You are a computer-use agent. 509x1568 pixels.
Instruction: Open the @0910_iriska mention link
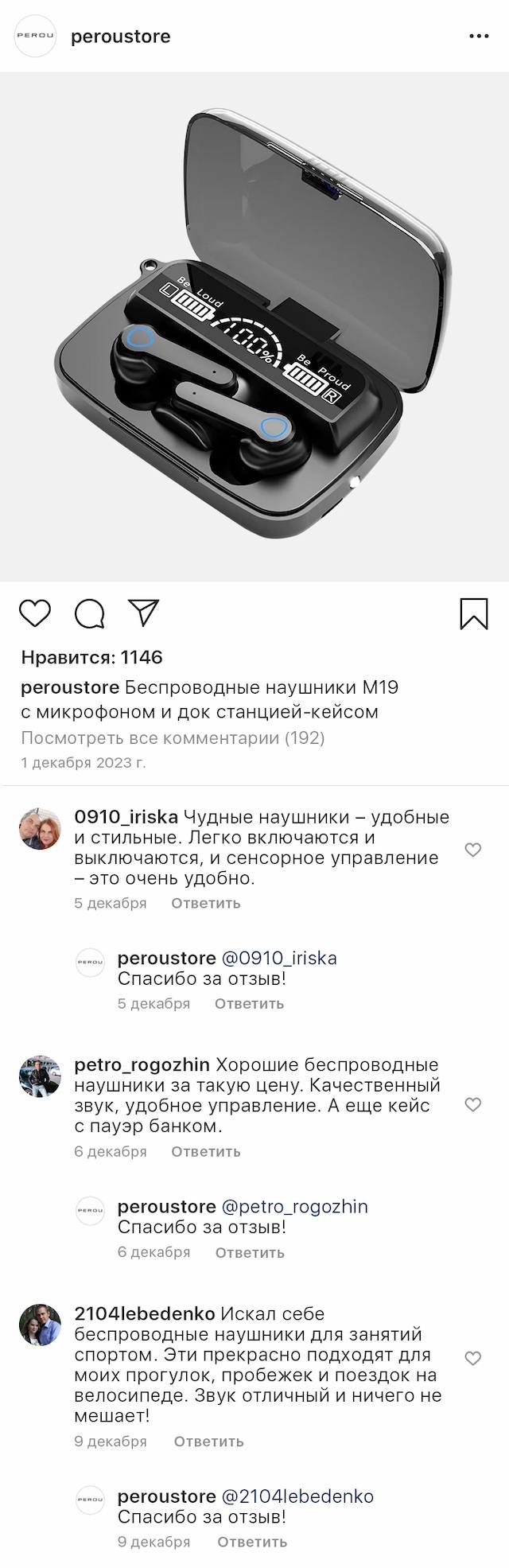278,958
